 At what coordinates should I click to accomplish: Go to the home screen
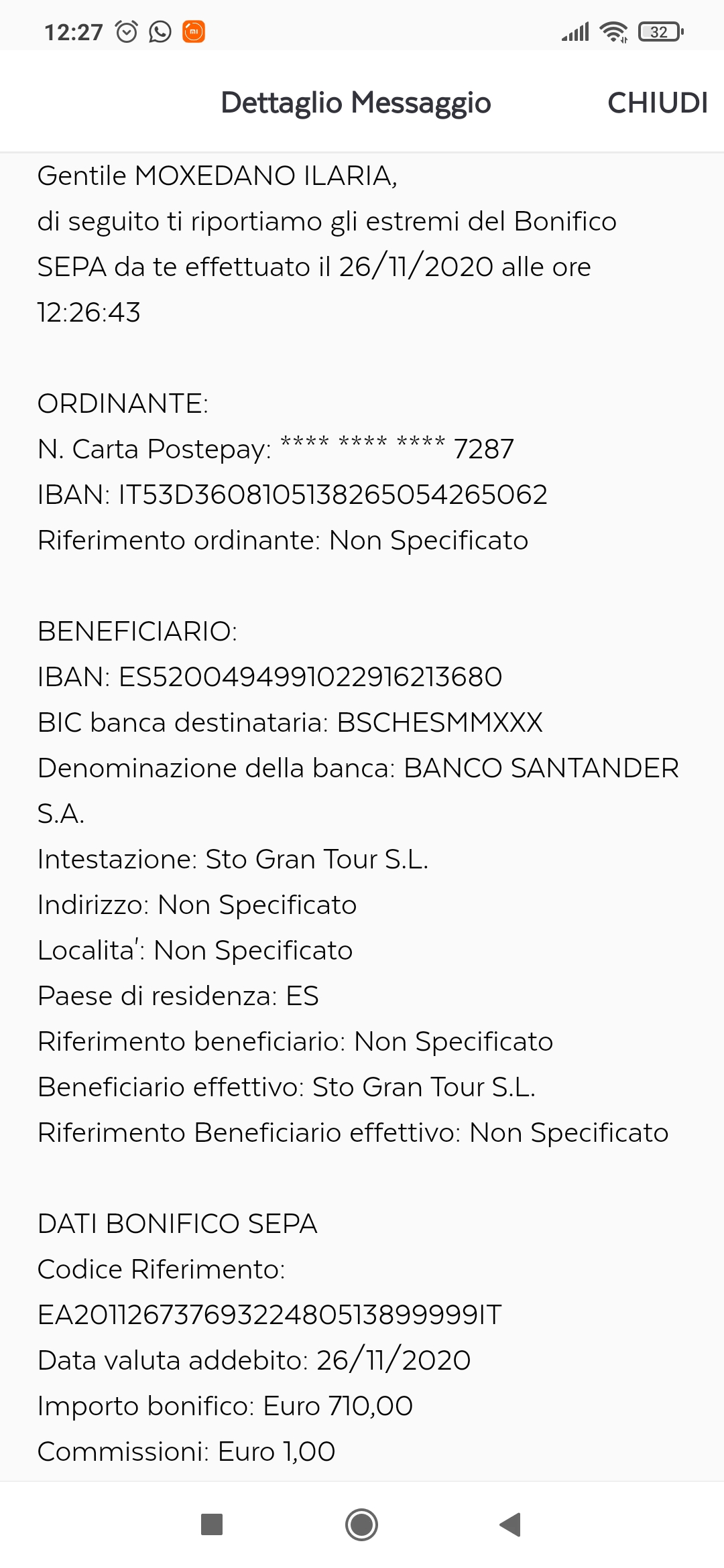(x=361, y=1524)
